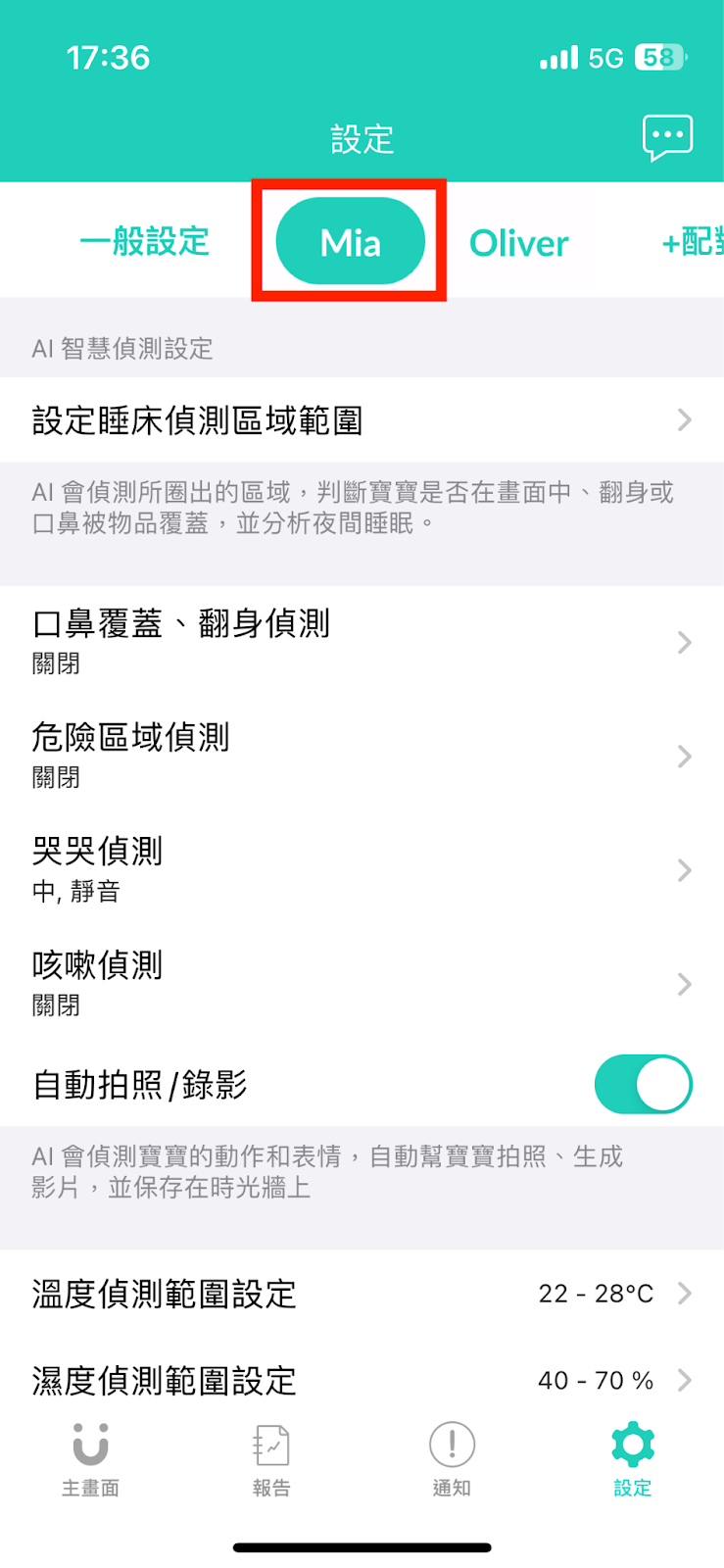Open 口鼻覆蓋、翻身偵測 settings

point(362,642)
